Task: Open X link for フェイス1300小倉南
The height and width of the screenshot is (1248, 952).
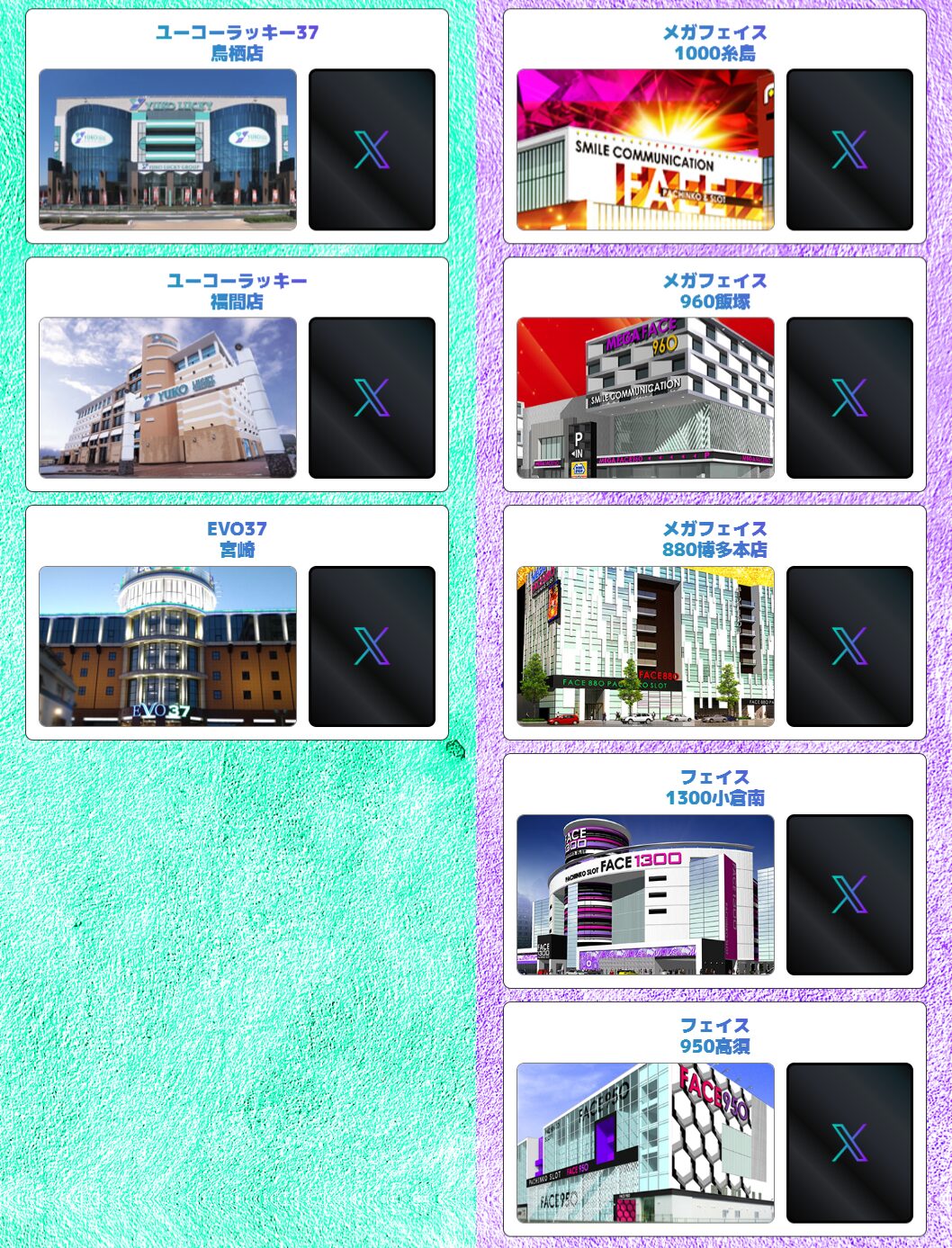Action: 849,894
